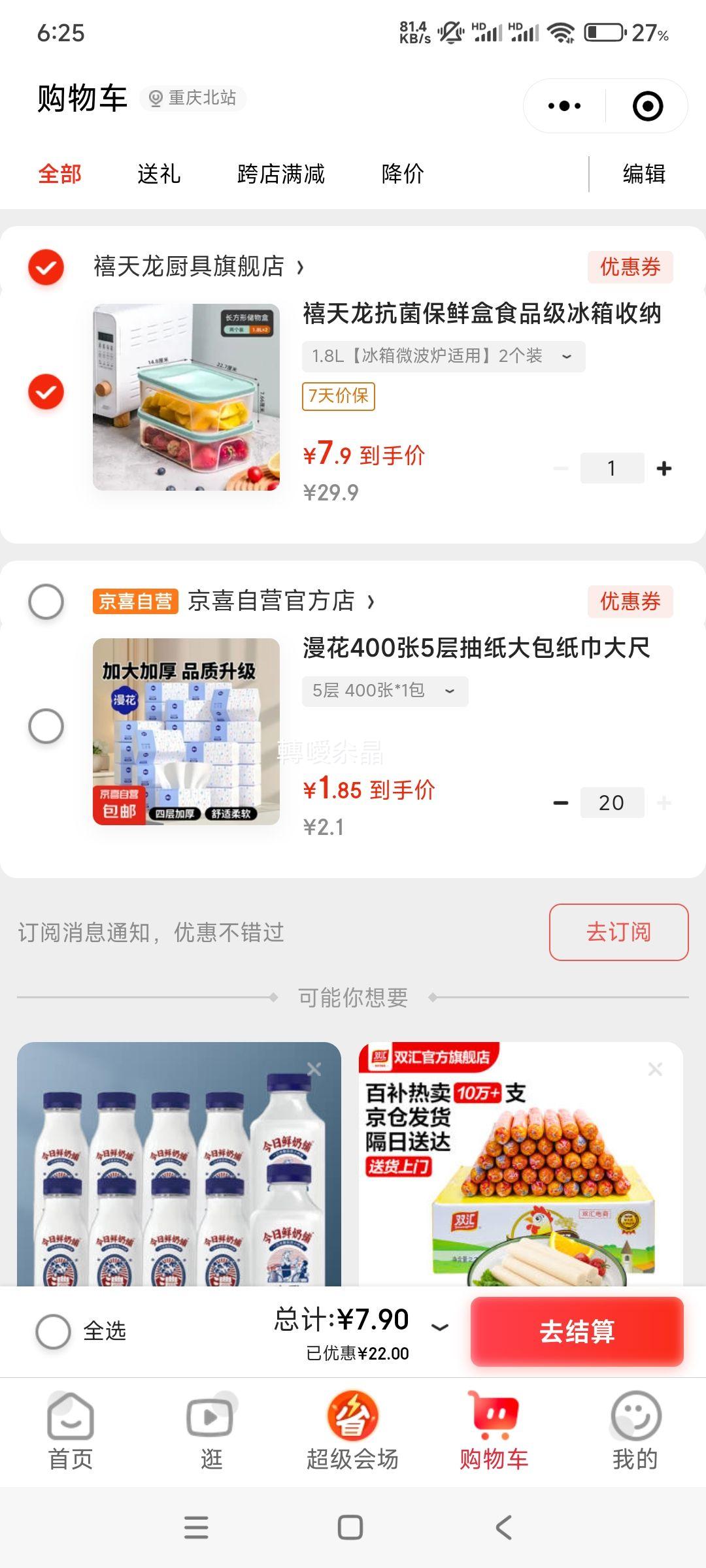This screenshot has width=706, height=1568.
Task: Change the delivery location 重庆北站
Action: click(x=193, y=98)
